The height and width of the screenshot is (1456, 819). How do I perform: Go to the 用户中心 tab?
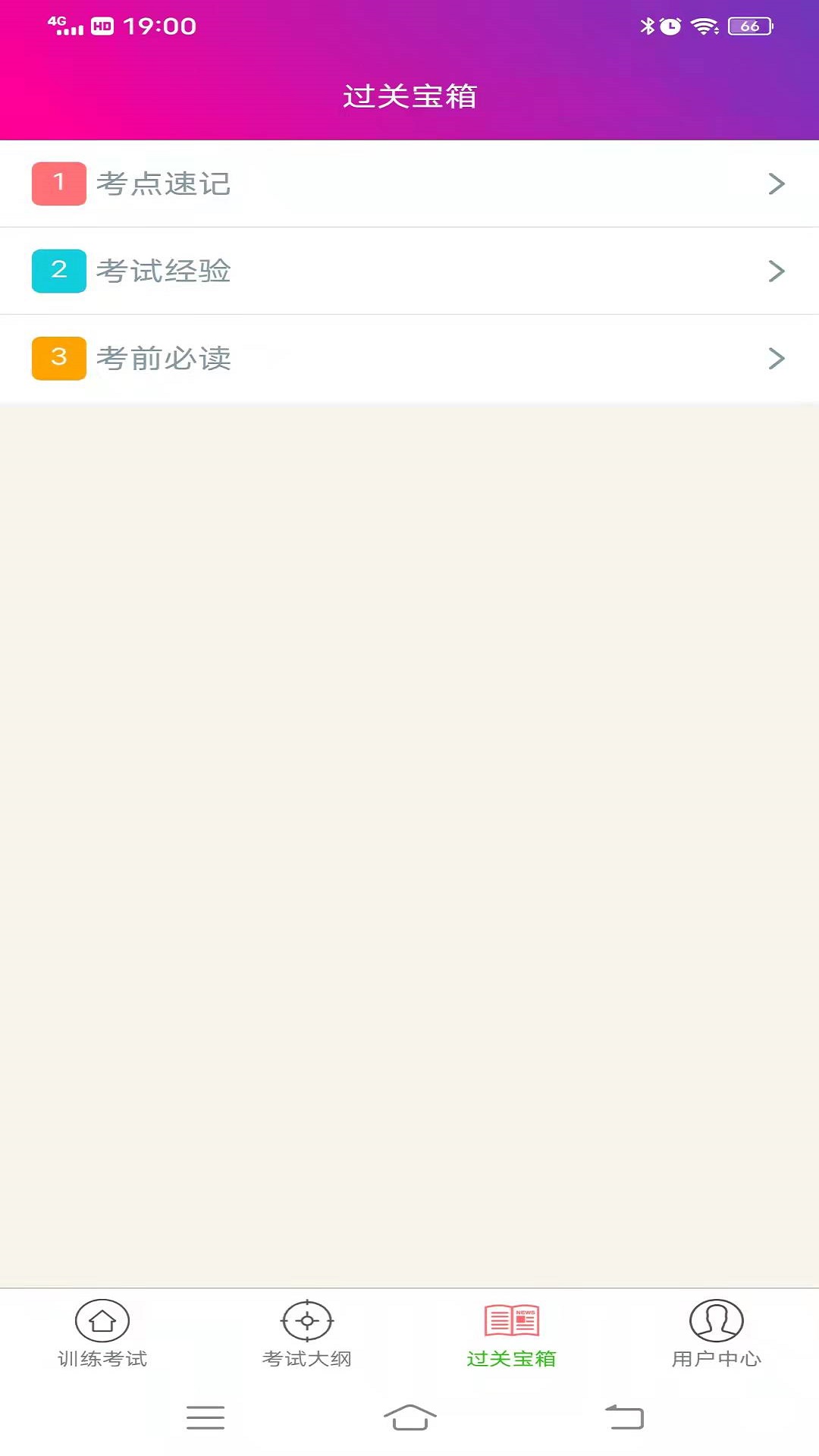(717, 1335)
